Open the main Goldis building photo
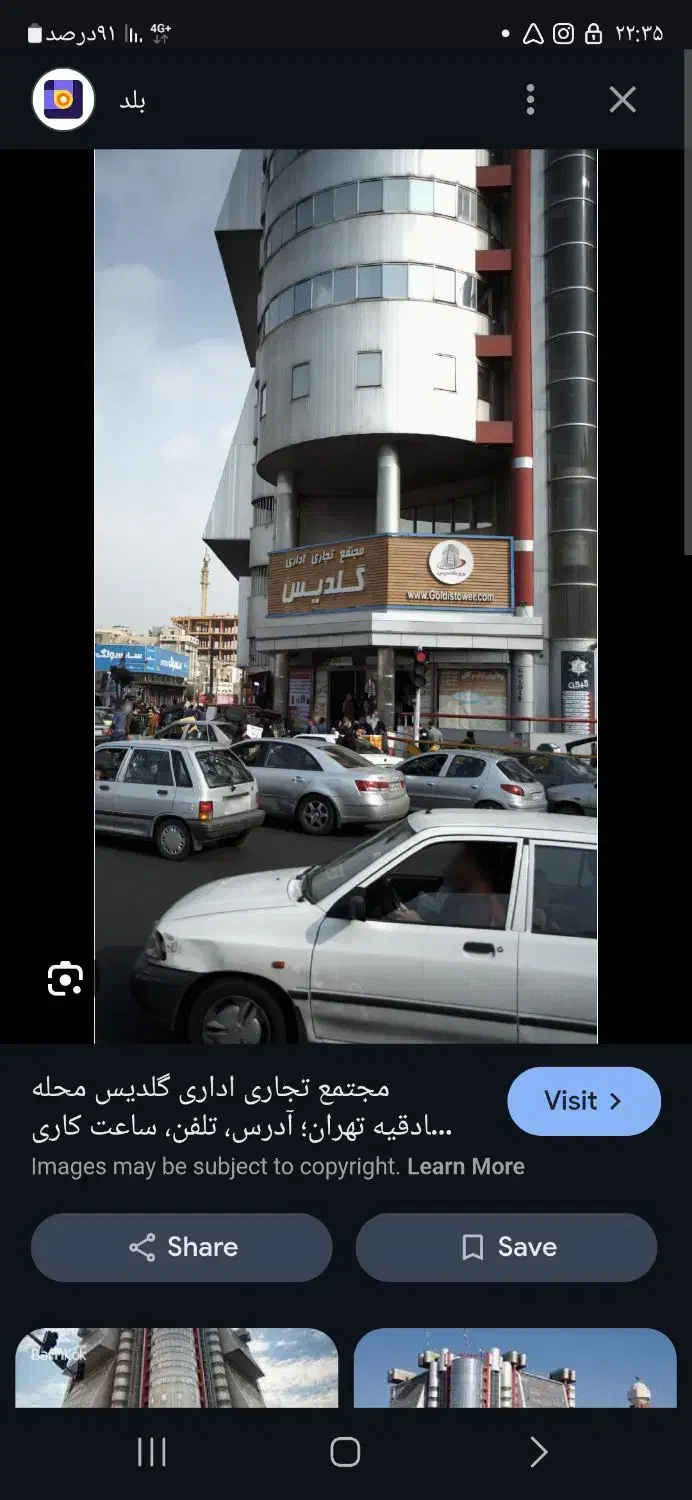Image resolution: width=692 pixels, height=1500 pixels. [345, 595]
